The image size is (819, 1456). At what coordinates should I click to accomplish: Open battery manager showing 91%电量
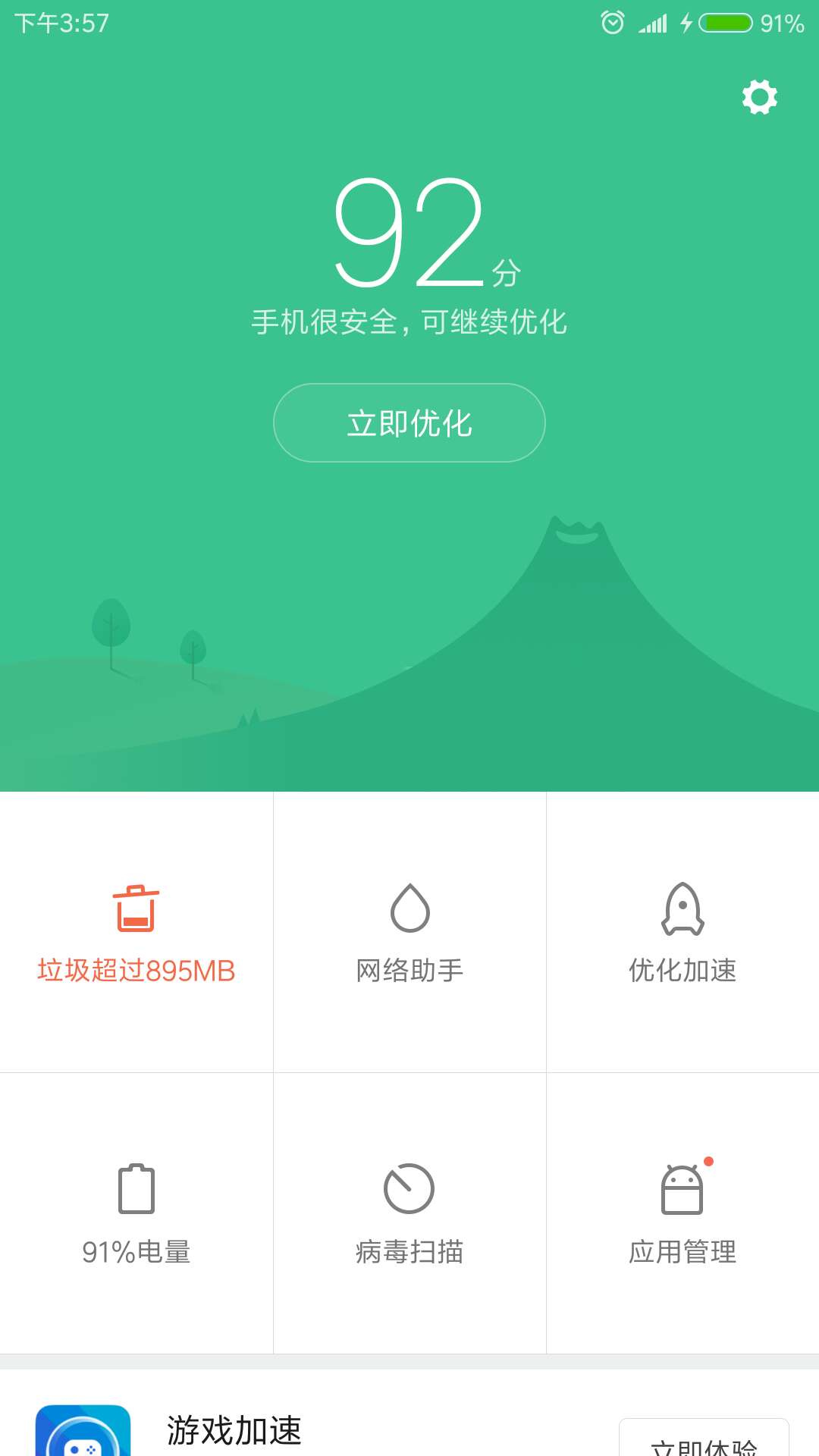[136, 1206]
